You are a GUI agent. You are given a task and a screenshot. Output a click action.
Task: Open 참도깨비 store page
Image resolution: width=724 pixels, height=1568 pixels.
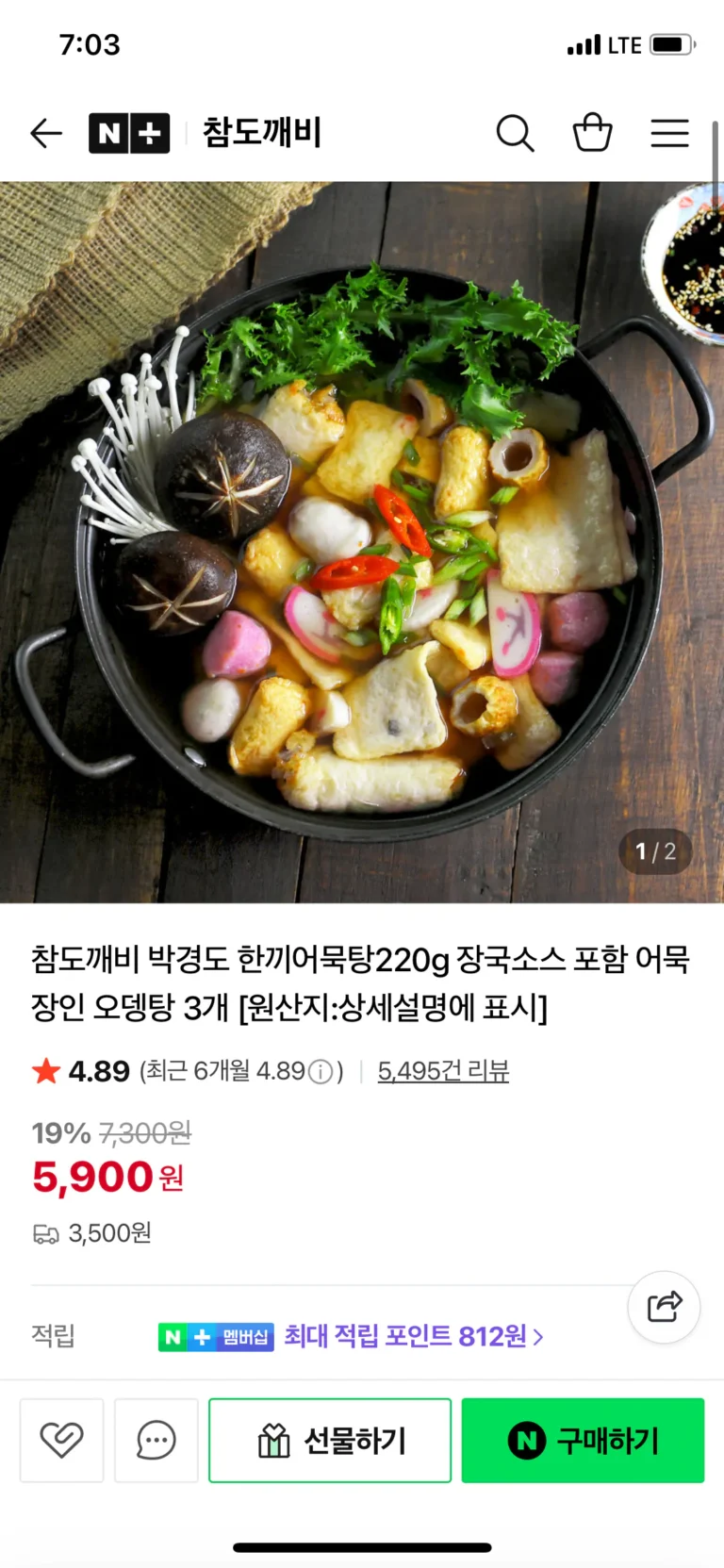coord(262,132)
